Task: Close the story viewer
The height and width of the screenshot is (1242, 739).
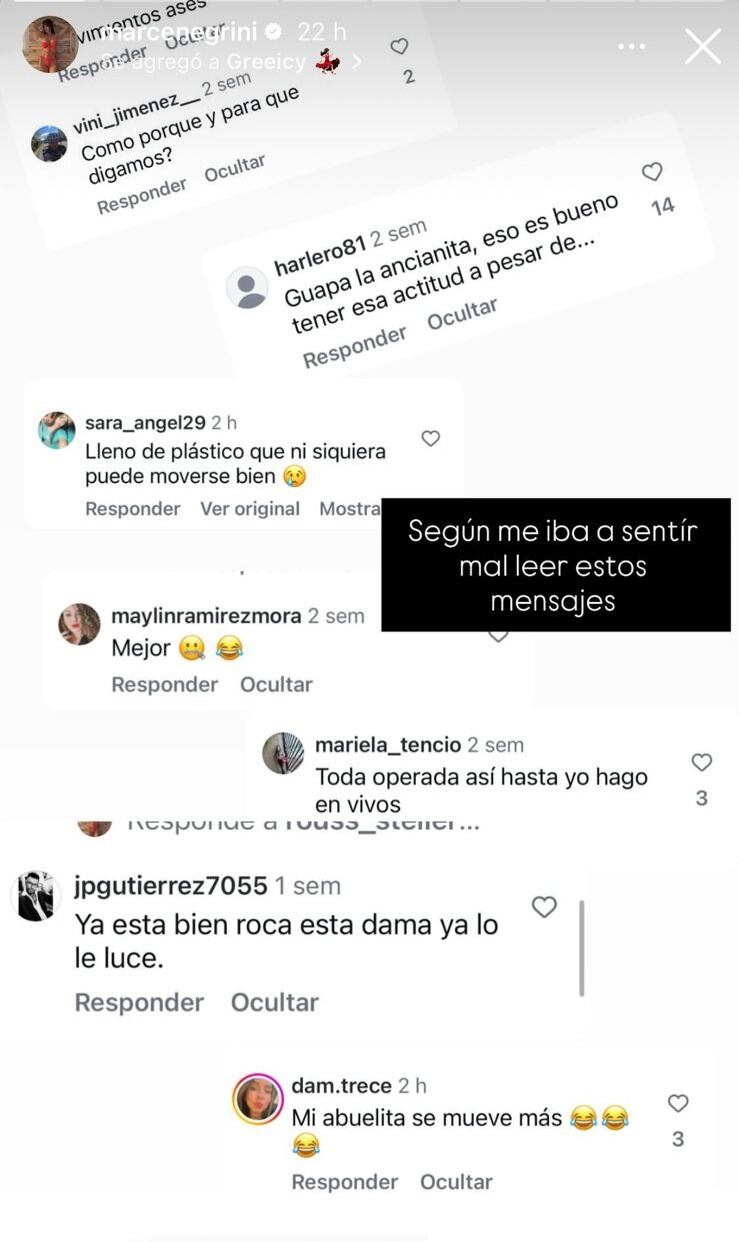Action: coord(703,46)
